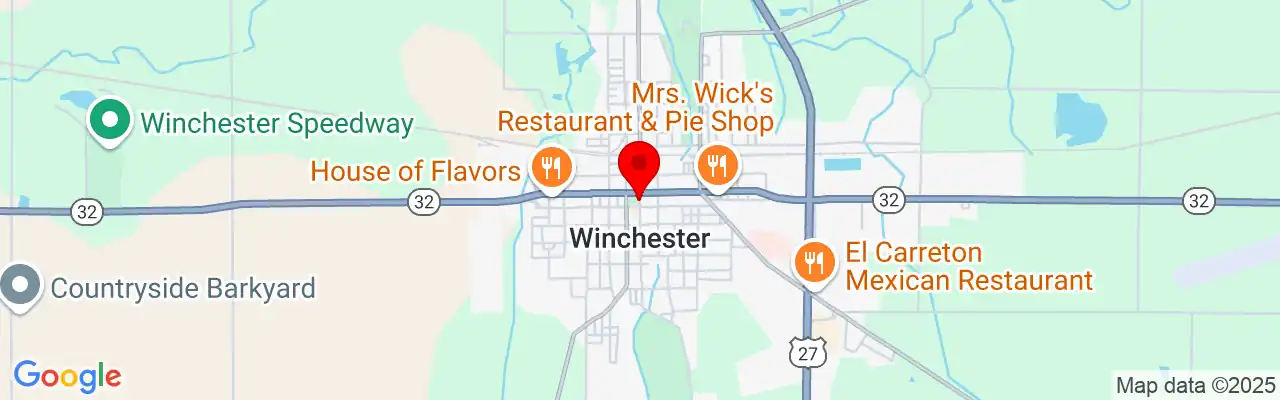Select the Countryside Barkyard place marker
This screenshot has height=400, width=1280.
click(x=20, y=287)
